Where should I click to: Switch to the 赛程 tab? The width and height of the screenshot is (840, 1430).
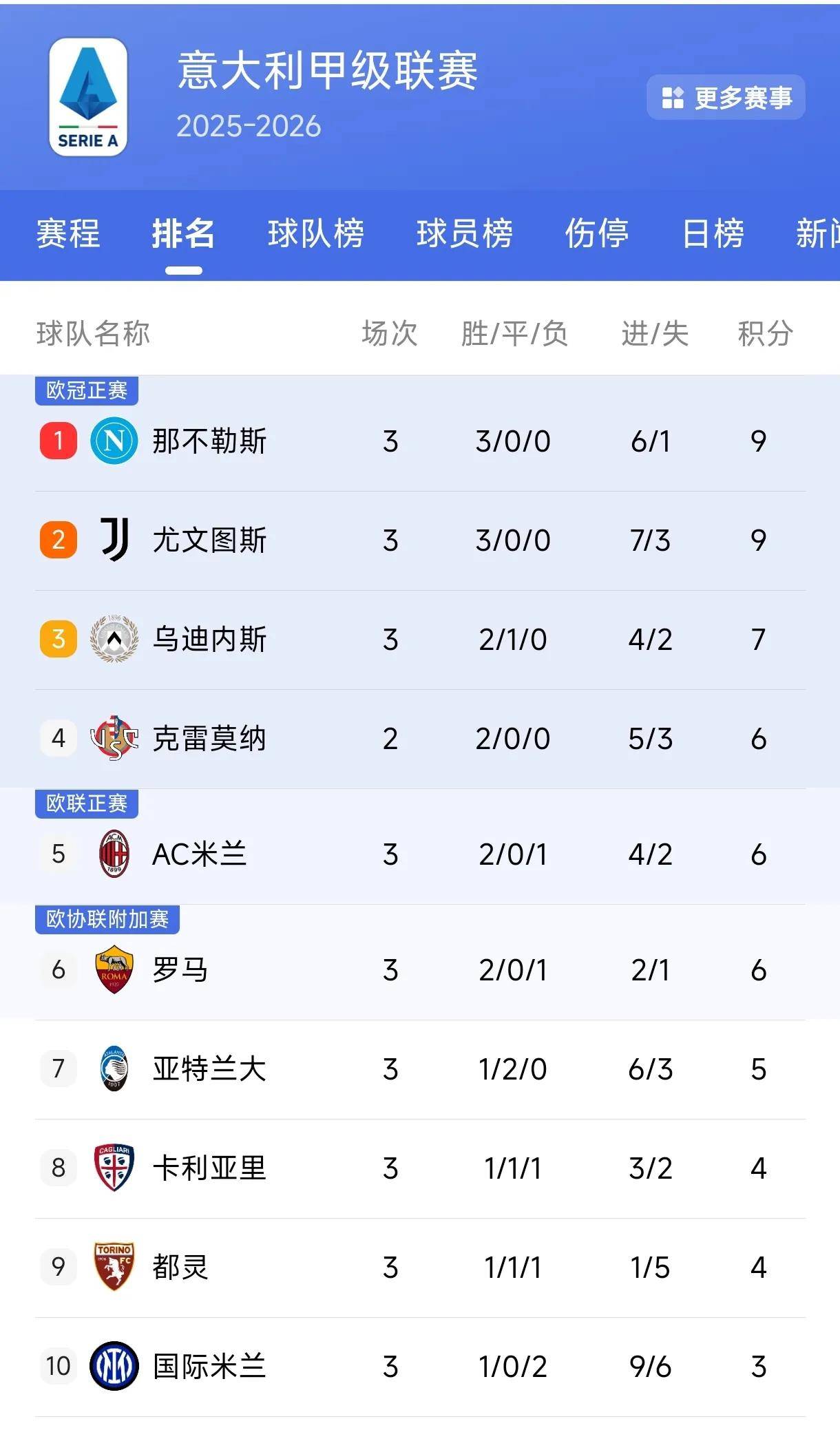pyautogui.click(x=70, y=235)
